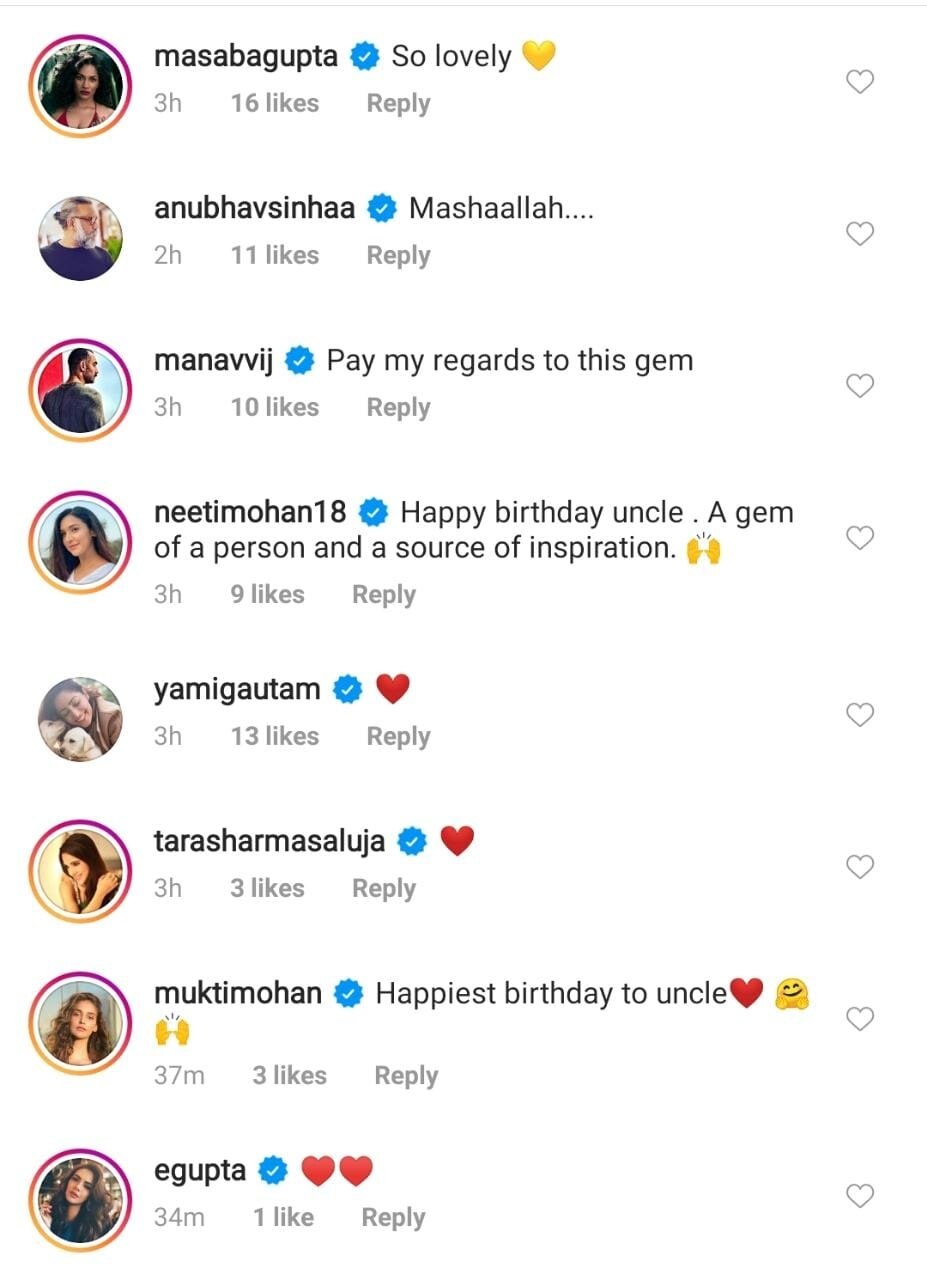Like masabagupta's "So lovely" comment
The width and height of the screenshot is (927, 1280).
[x=860, y=82]
